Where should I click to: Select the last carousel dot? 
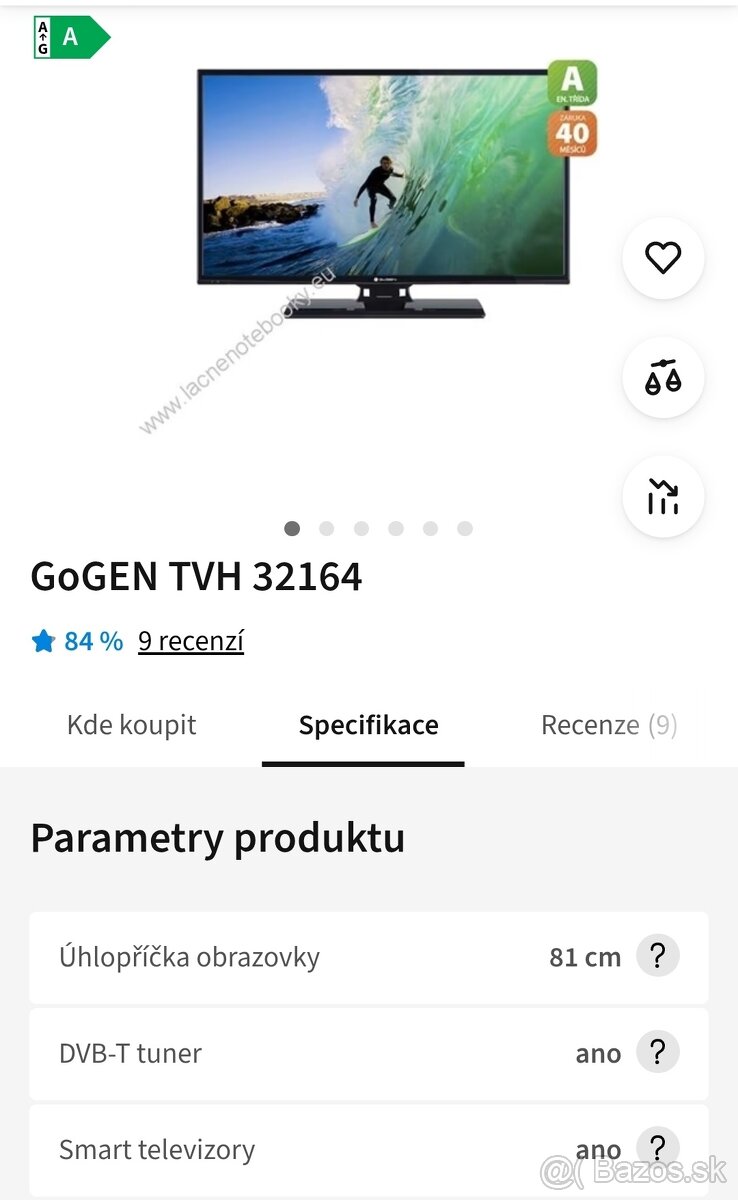464,528
